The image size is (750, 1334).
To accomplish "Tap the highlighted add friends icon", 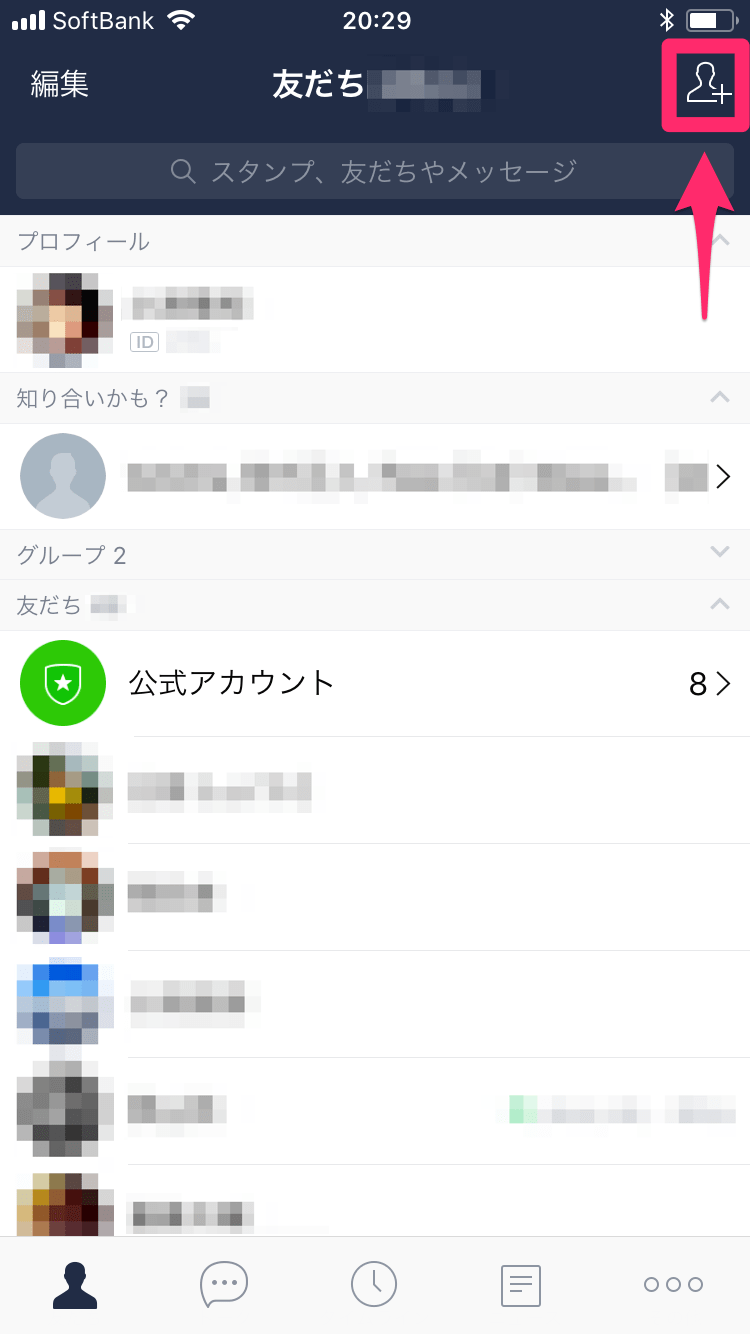I will tap(704, 85).
